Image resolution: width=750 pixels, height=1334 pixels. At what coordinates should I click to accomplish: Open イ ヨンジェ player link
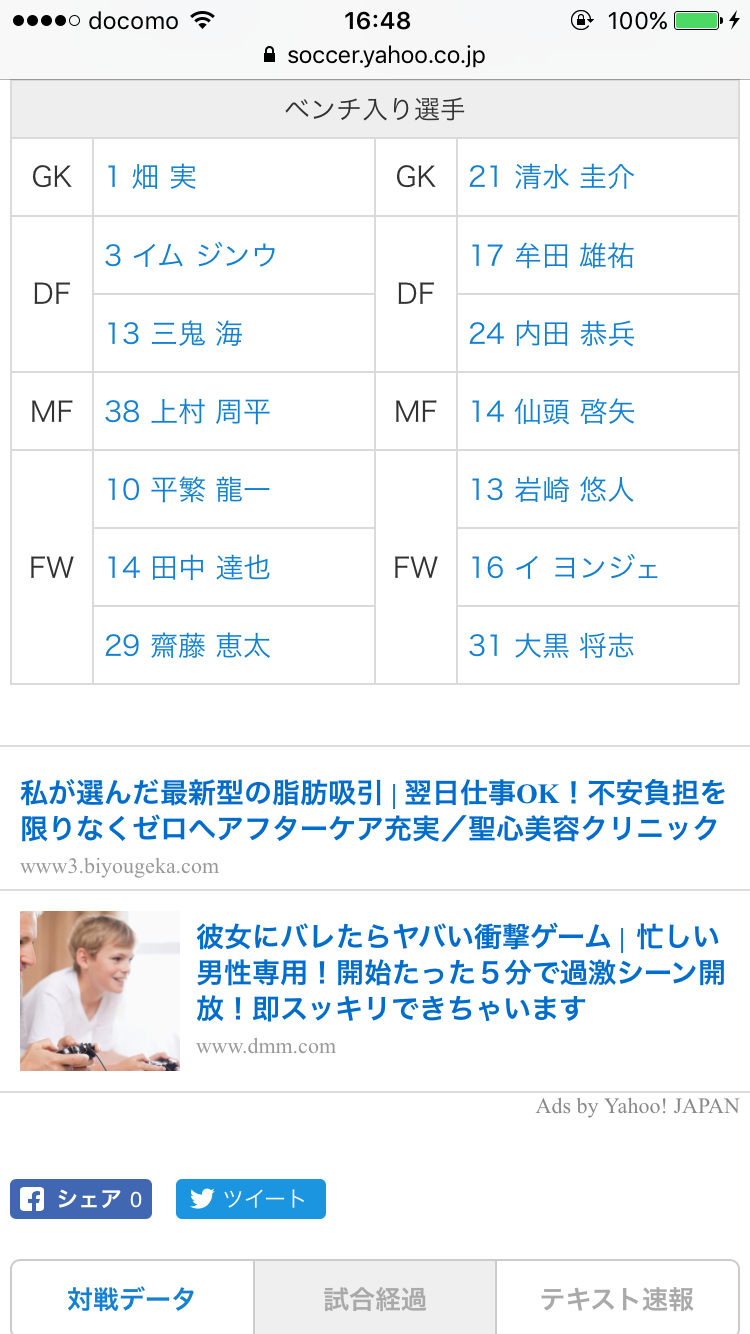(x=564, y=567)
